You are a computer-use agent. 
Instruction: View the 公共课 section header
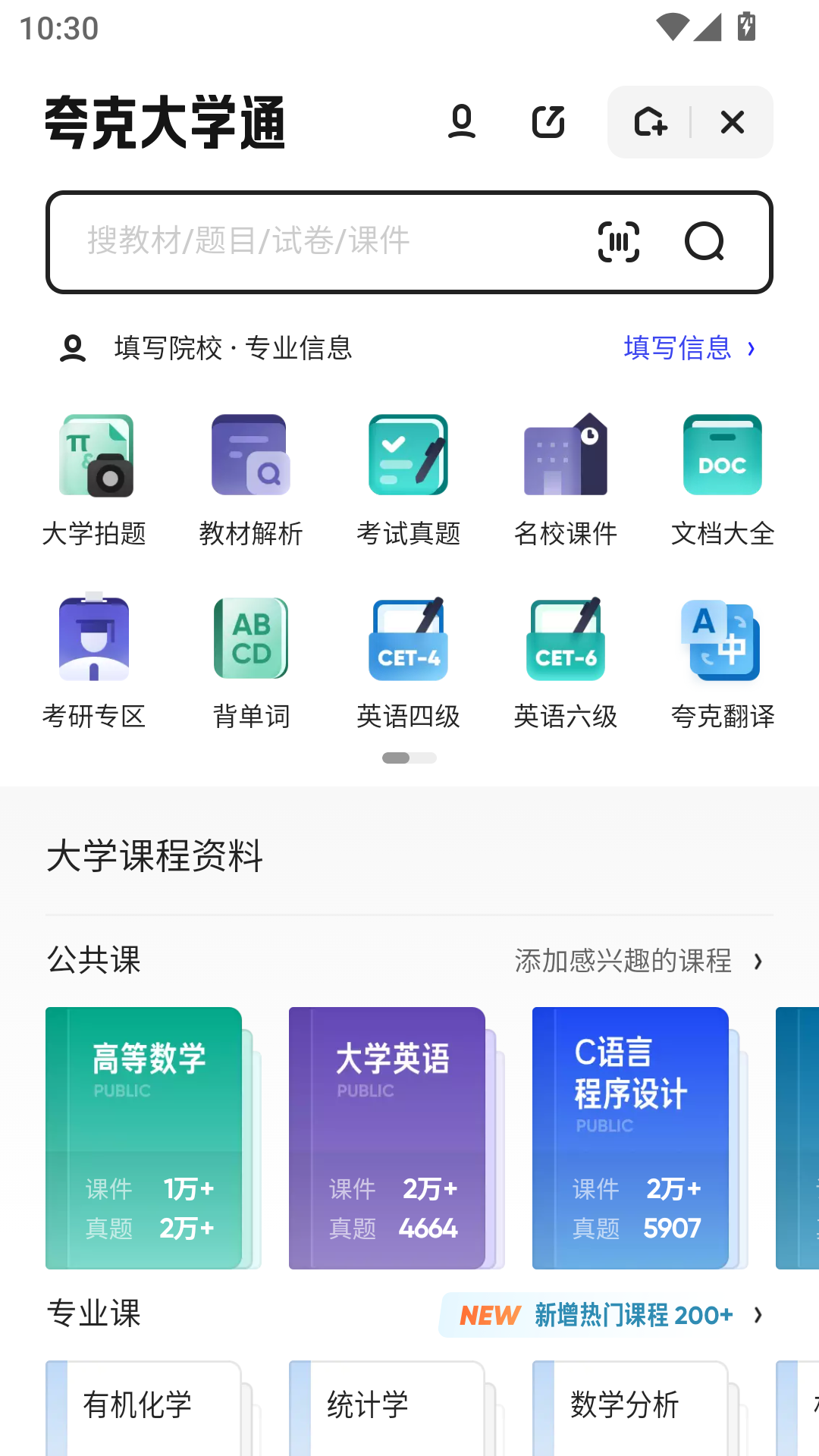pos(93,961)
